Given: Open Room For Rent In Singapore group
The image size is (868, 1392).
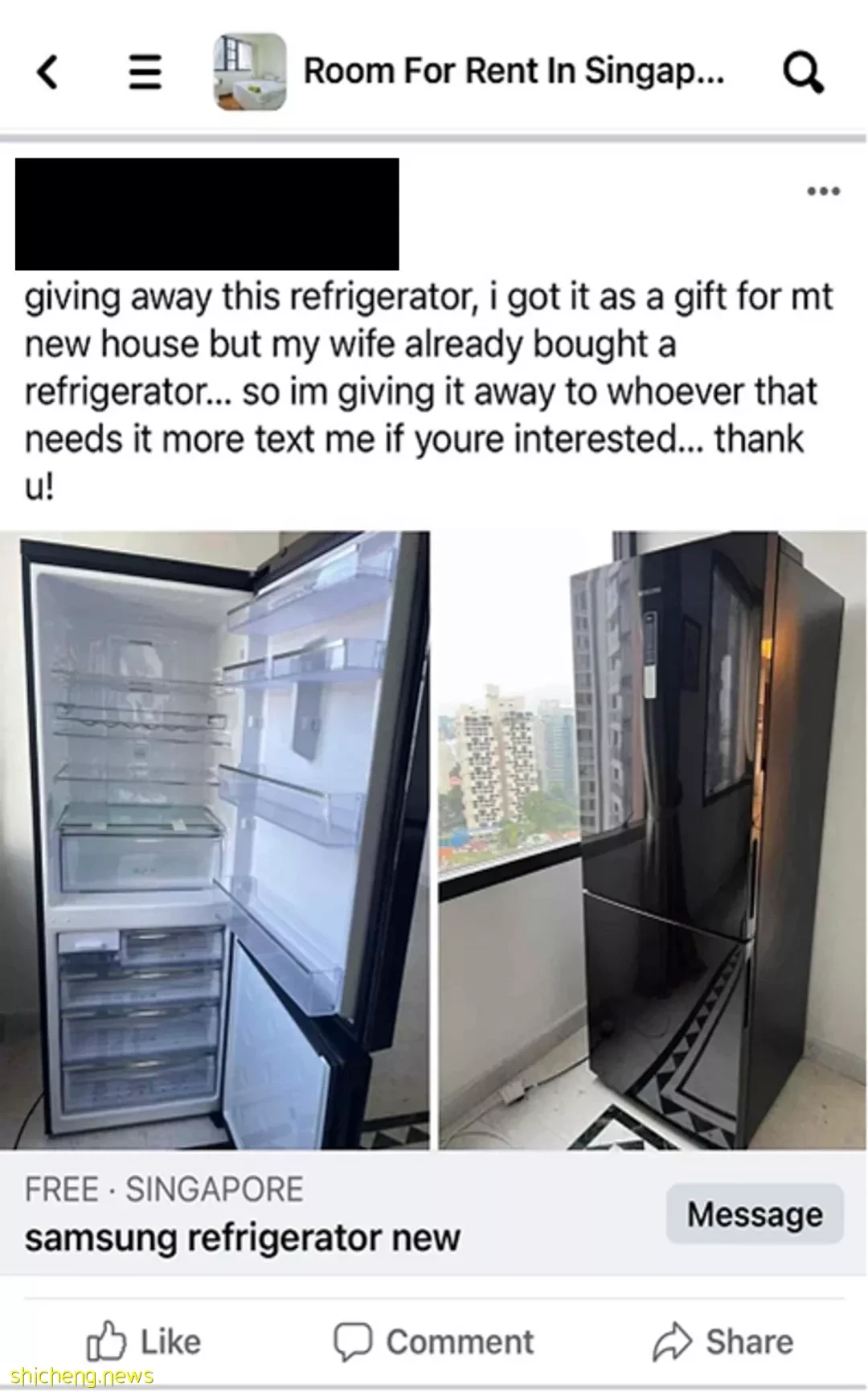Looking at the screenshot, I should (513, 72).
